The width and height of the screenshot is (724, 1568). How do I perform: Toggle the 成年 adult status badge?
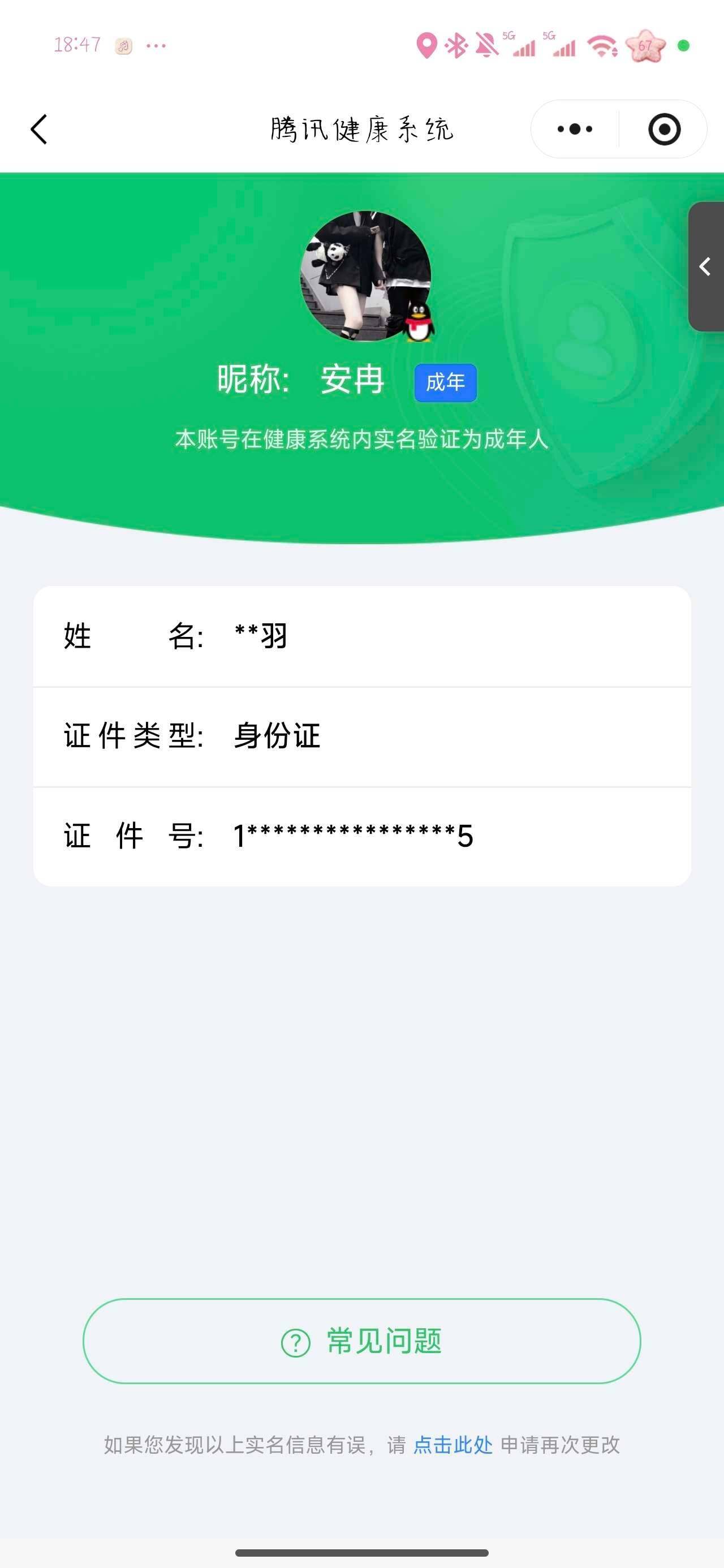(x=445, y=382)
